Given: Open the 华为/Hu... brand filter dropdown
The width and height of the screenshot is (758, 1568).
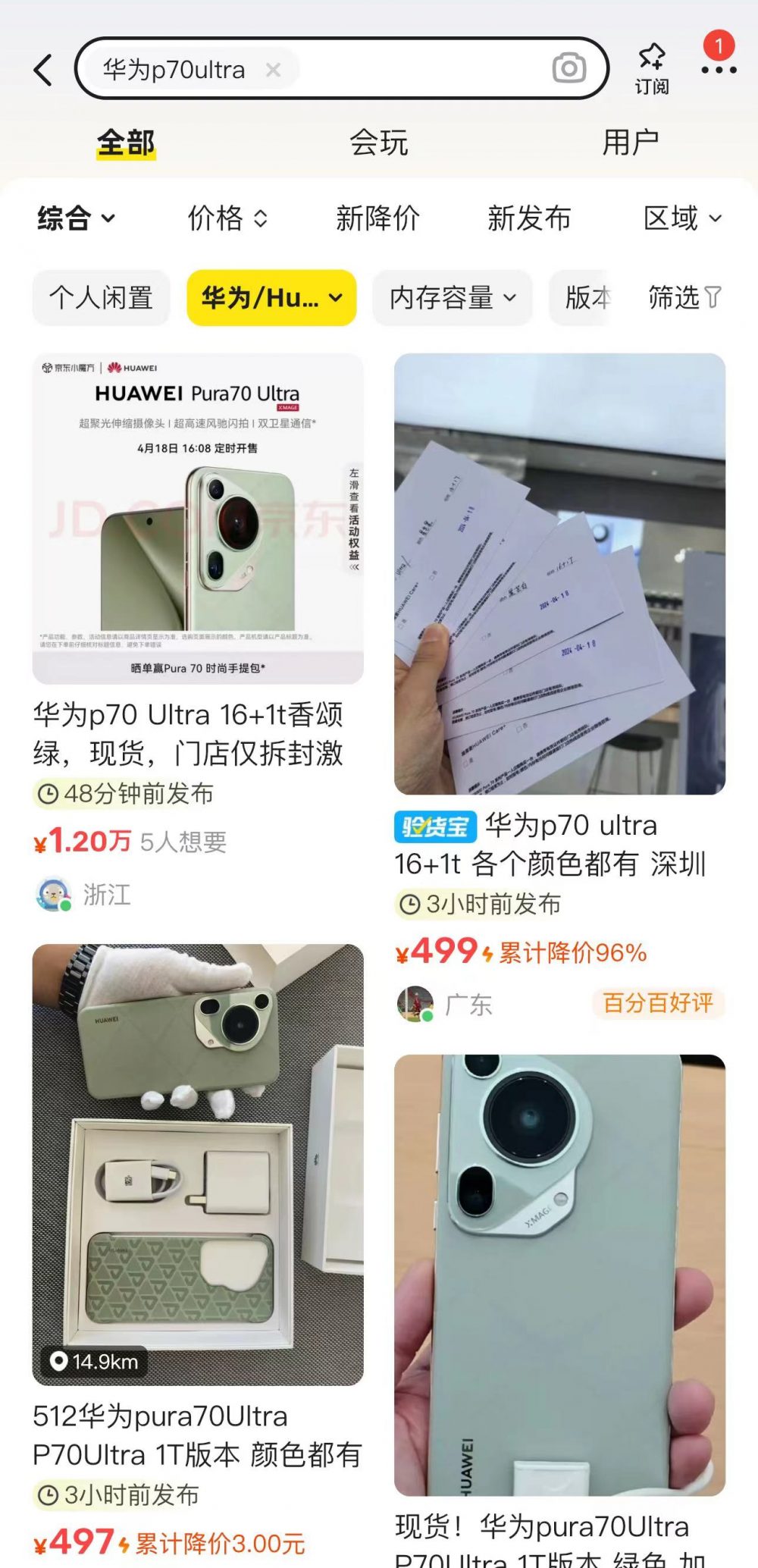Looking at the screenshot, I should pyautogui.click(x=271, y=298).
